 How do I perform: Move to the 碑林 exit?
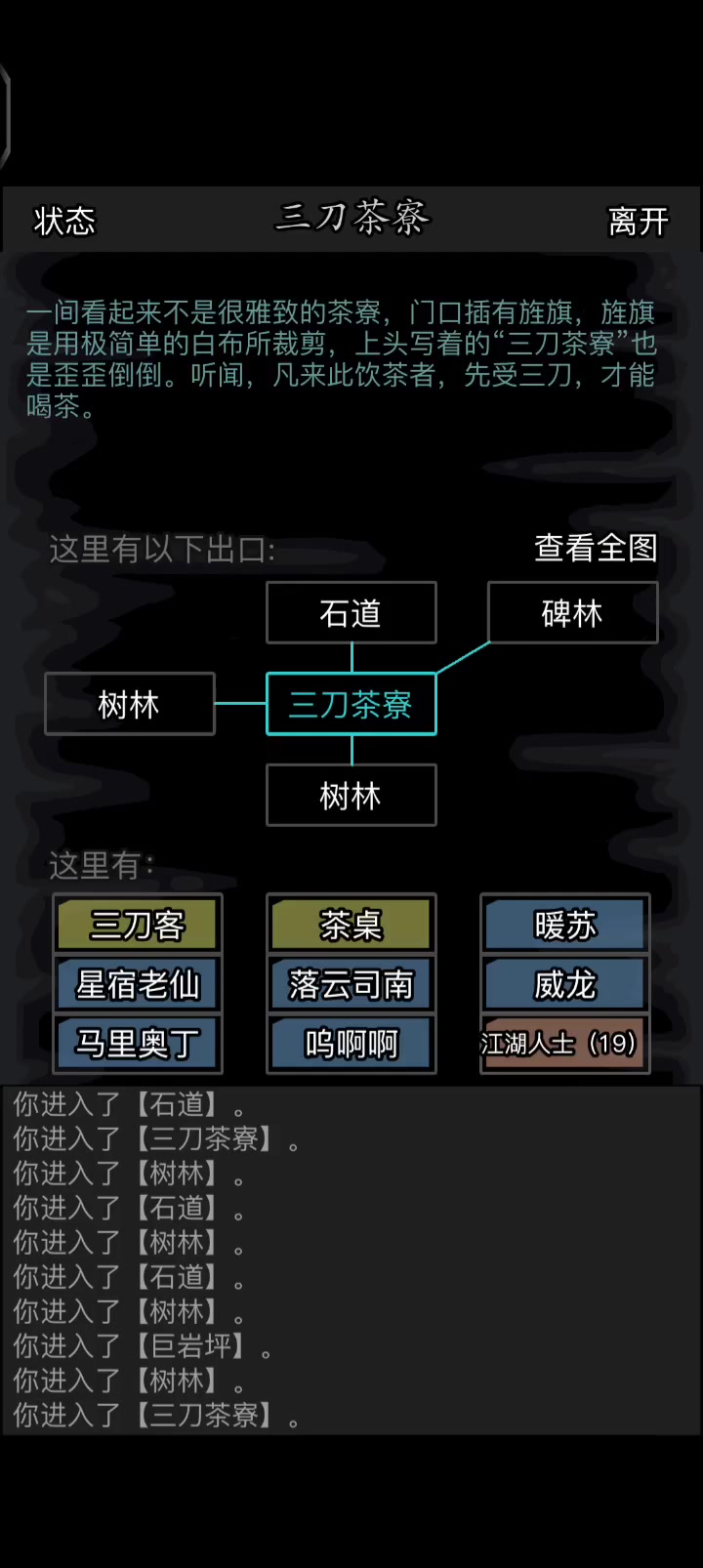pyautogui.click(x=572, y=613)
